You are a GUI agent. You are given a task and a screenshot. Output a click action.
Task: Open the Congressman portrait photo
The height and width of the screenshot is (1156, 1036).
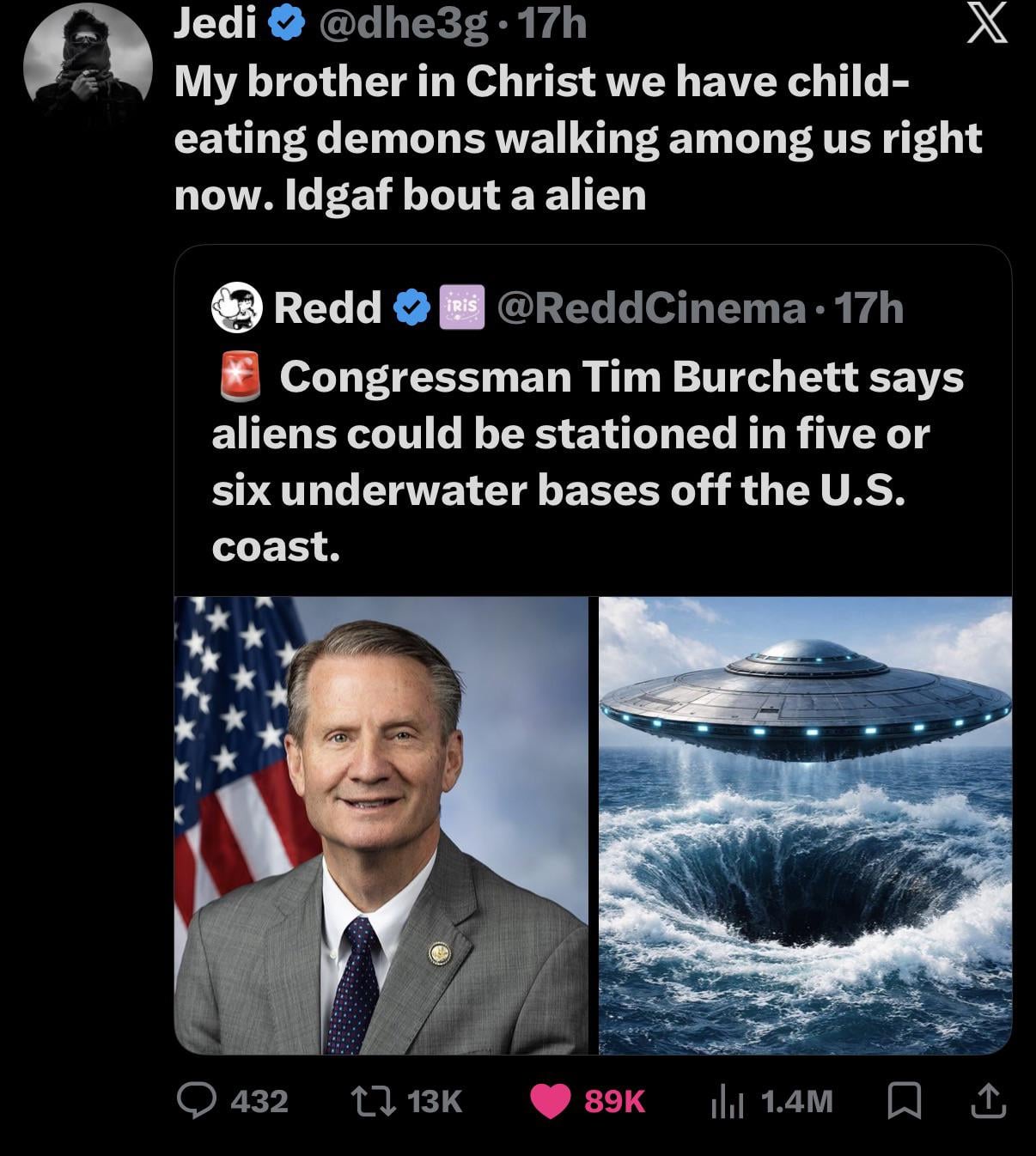click(x=381, y=824)
